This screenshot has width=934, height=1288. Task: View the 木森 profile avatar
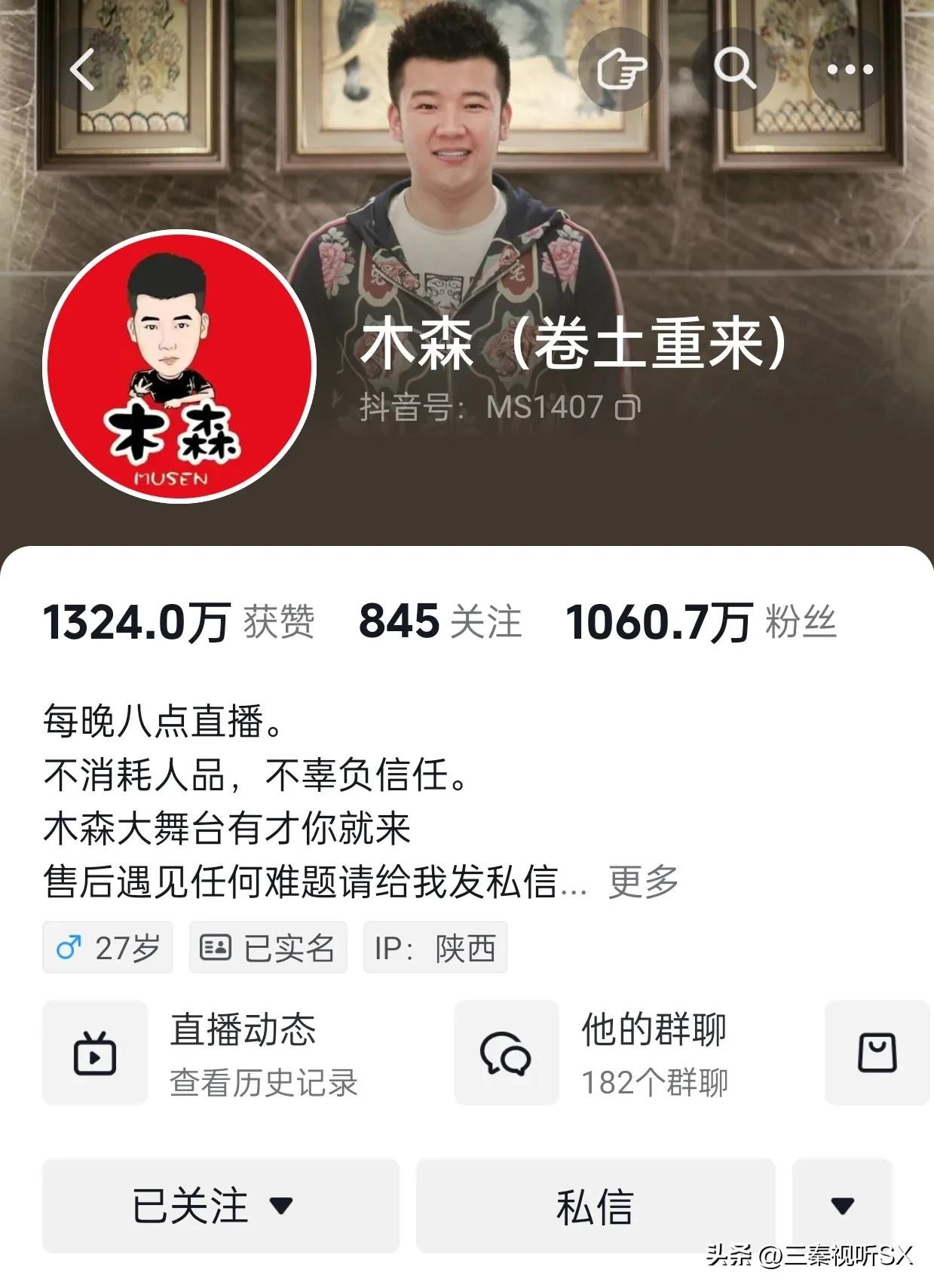pos(179,366)
